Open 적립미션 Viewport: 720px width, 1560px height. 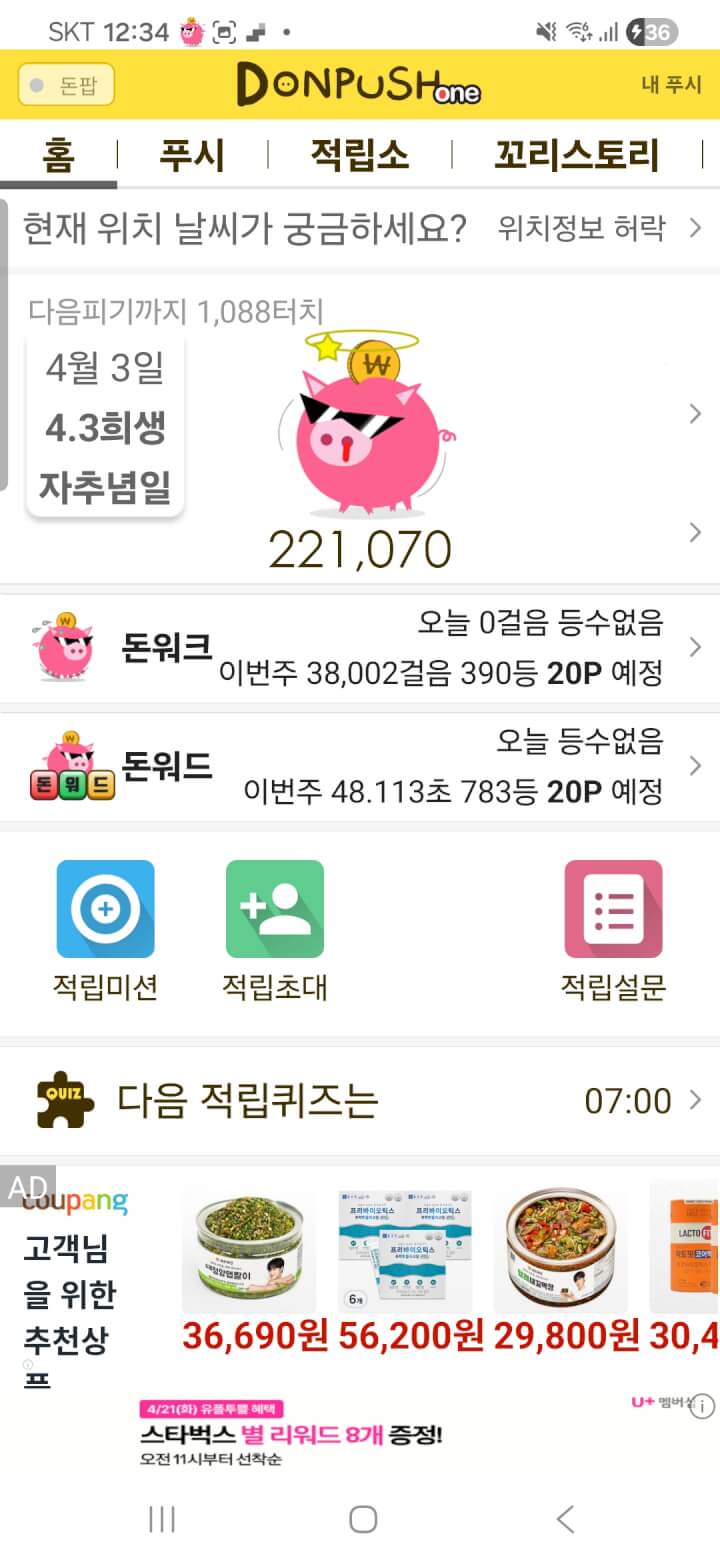[x=105, y=930]
